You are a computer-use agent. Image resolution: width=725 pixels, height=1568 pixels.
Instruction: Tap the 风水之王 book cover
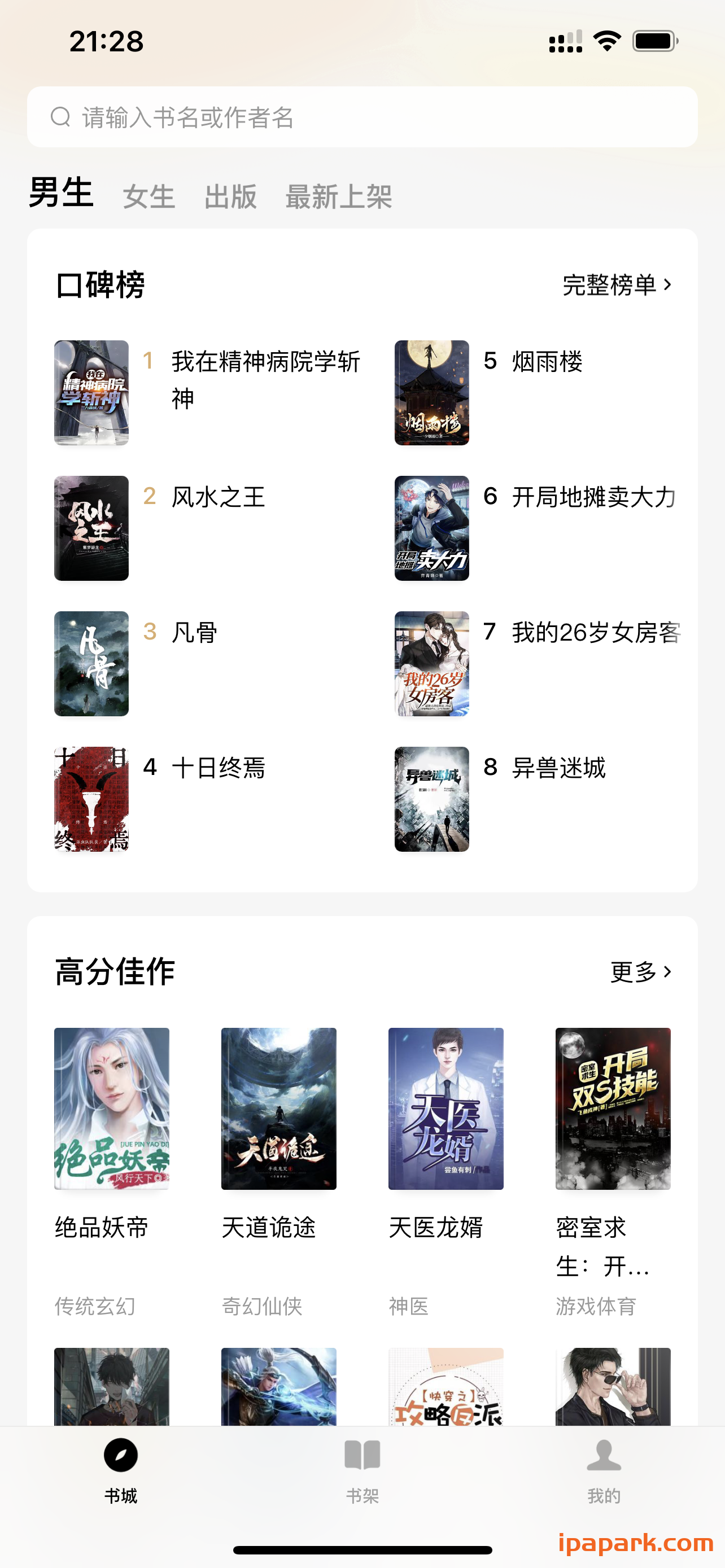coord(91,528)
